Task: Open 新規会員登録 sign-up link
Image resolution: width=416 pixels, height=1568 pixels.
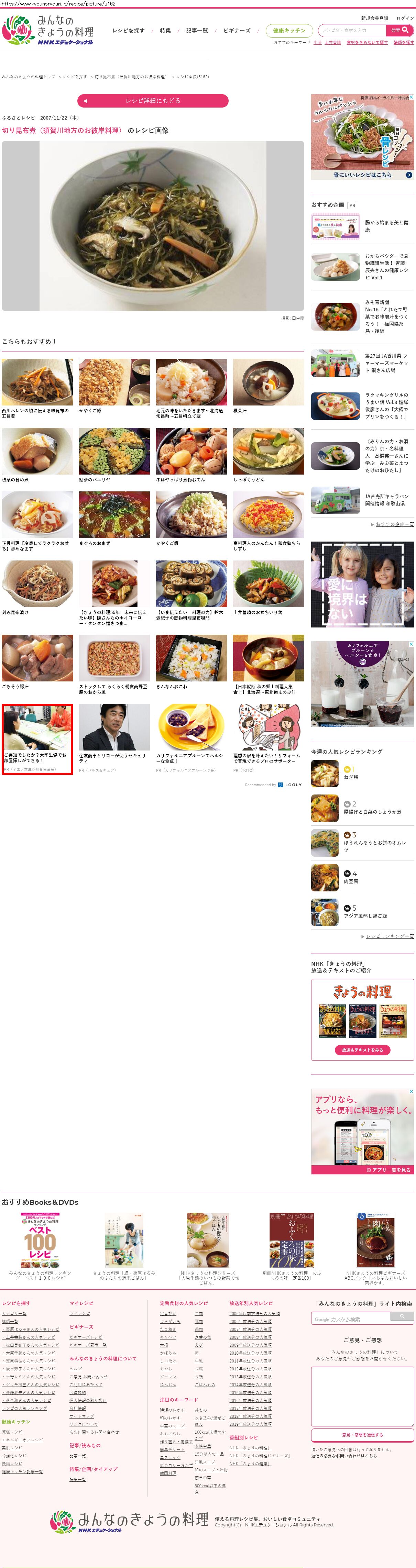Action: [374, 18]
